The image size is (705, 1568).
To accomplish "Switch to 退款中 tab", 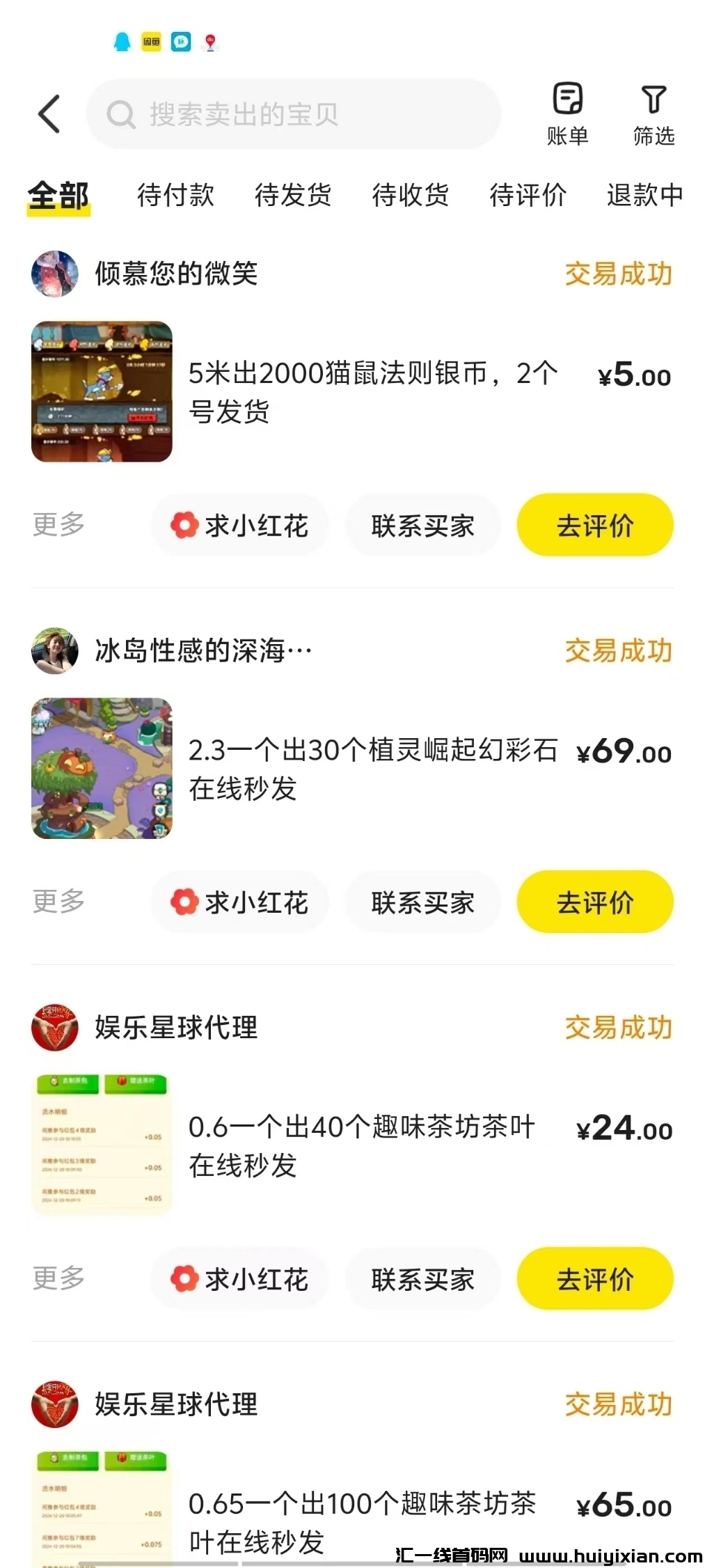I will pyautogui.click(x=643, y=195).
